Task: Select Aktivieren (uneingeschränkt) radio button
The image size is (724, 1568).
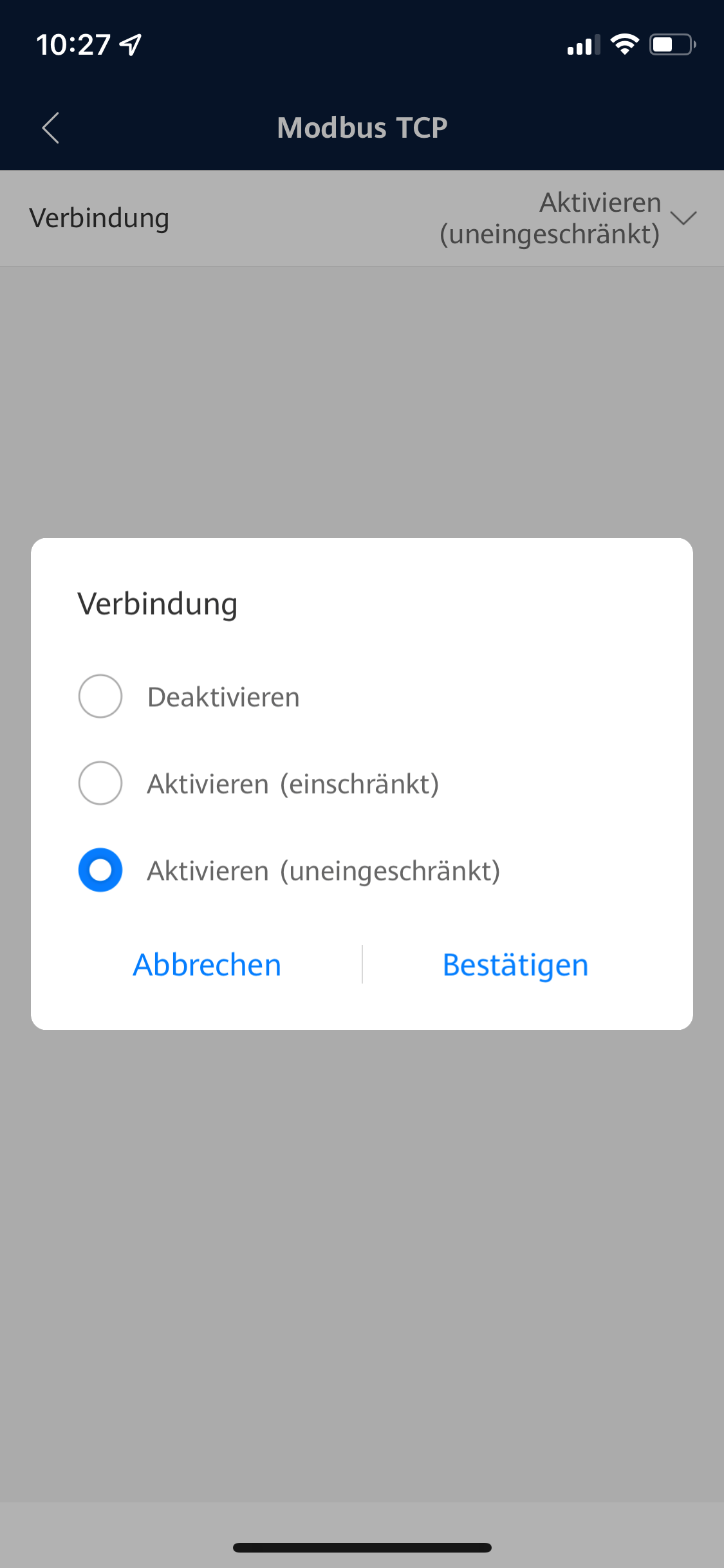Action: tap(100, 870)
